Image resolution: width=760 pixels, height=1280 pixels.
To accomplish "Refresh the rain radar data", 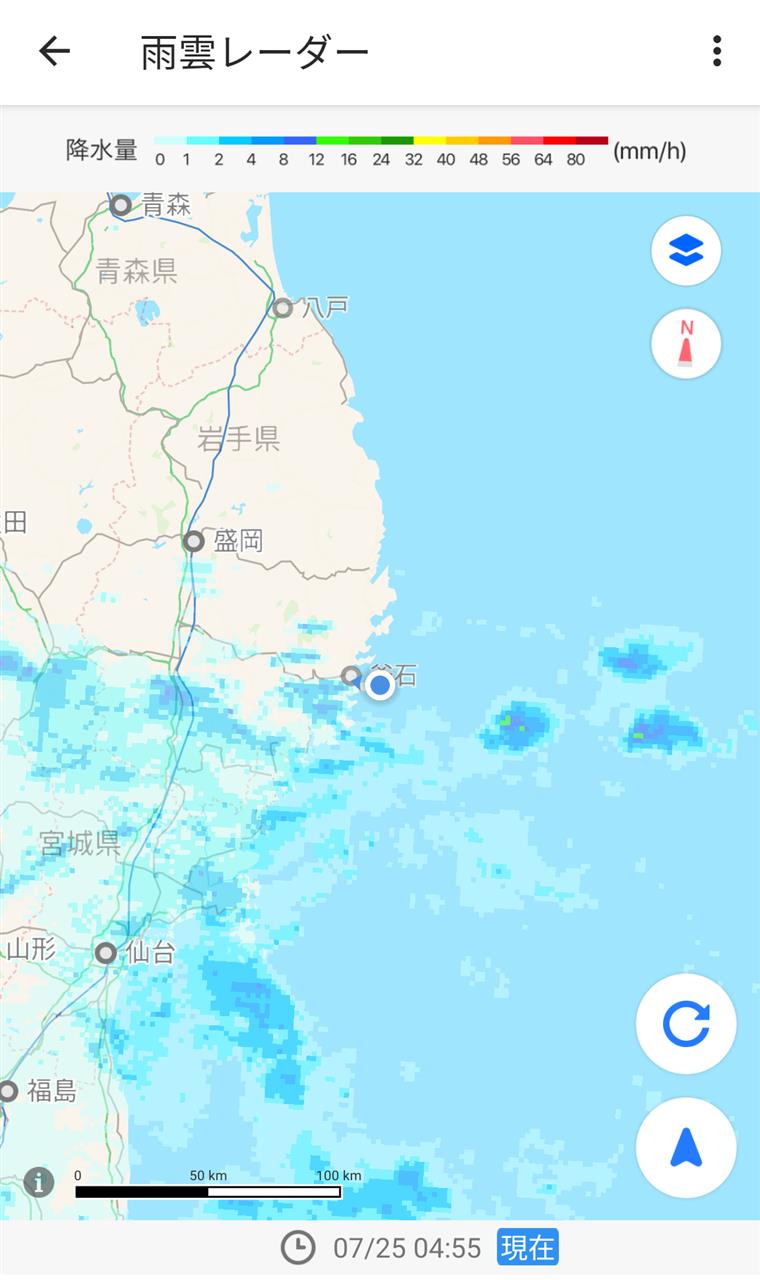I will click(686, 1024).
